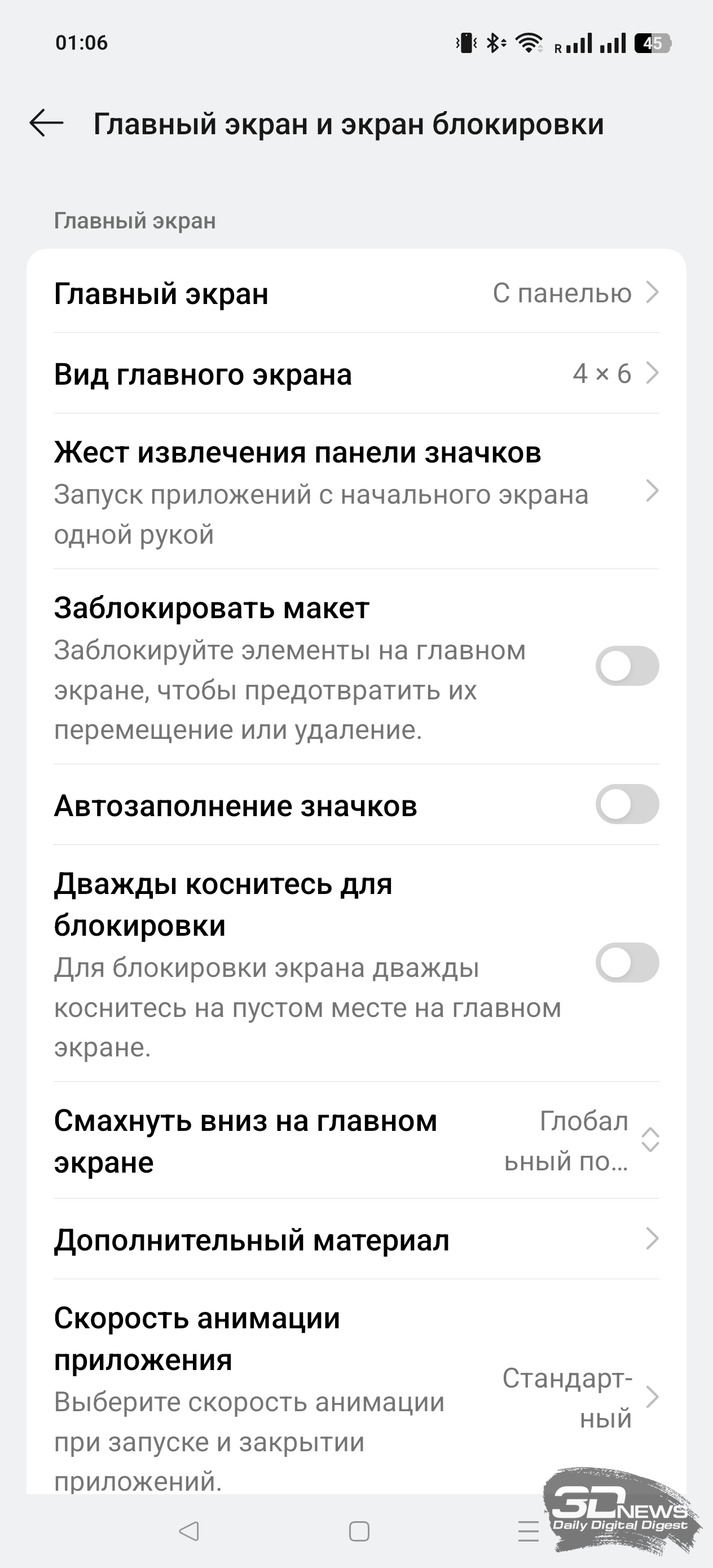Open Дополнительный материал
This screenshot has width=713, height=1568.
click(x=356, y=1239)
